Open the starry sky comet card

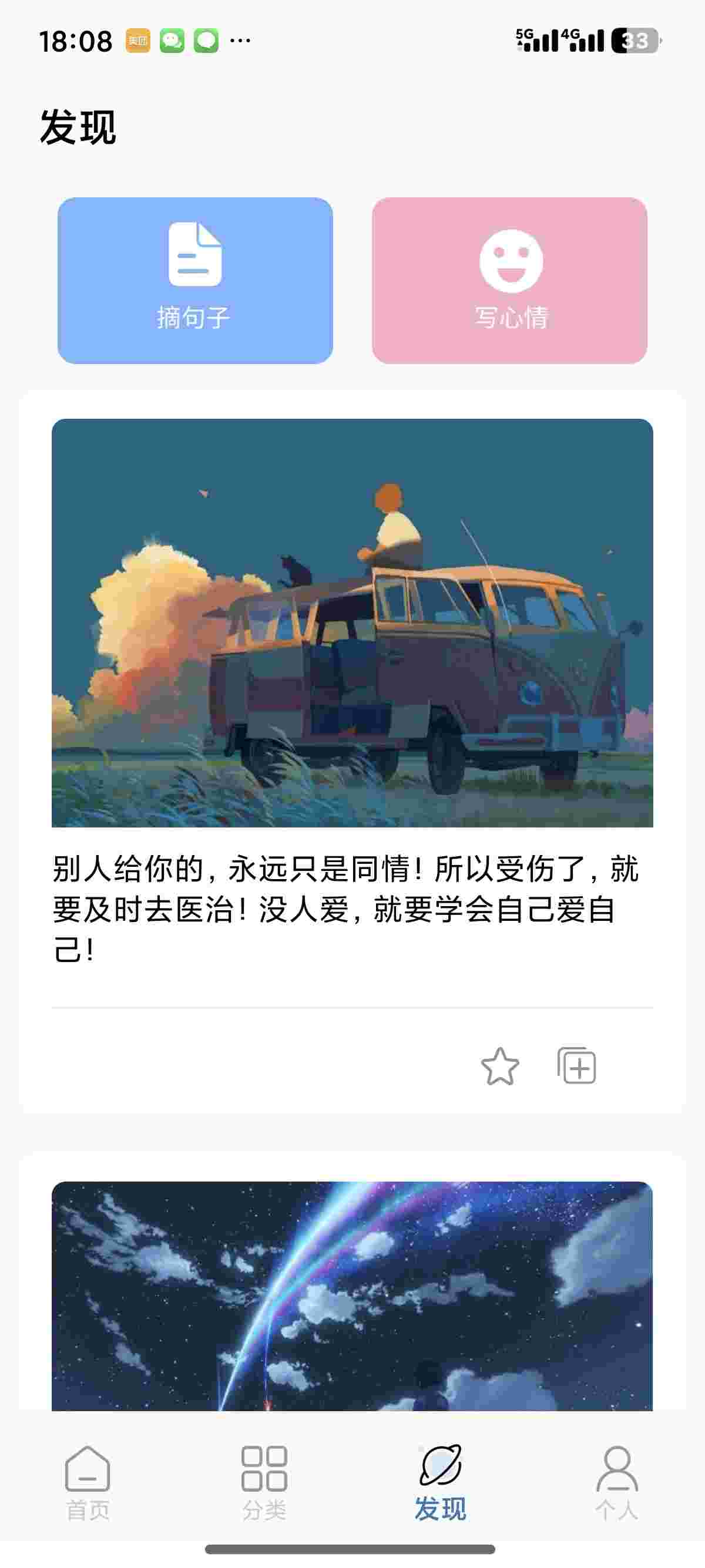(352, 1296)
